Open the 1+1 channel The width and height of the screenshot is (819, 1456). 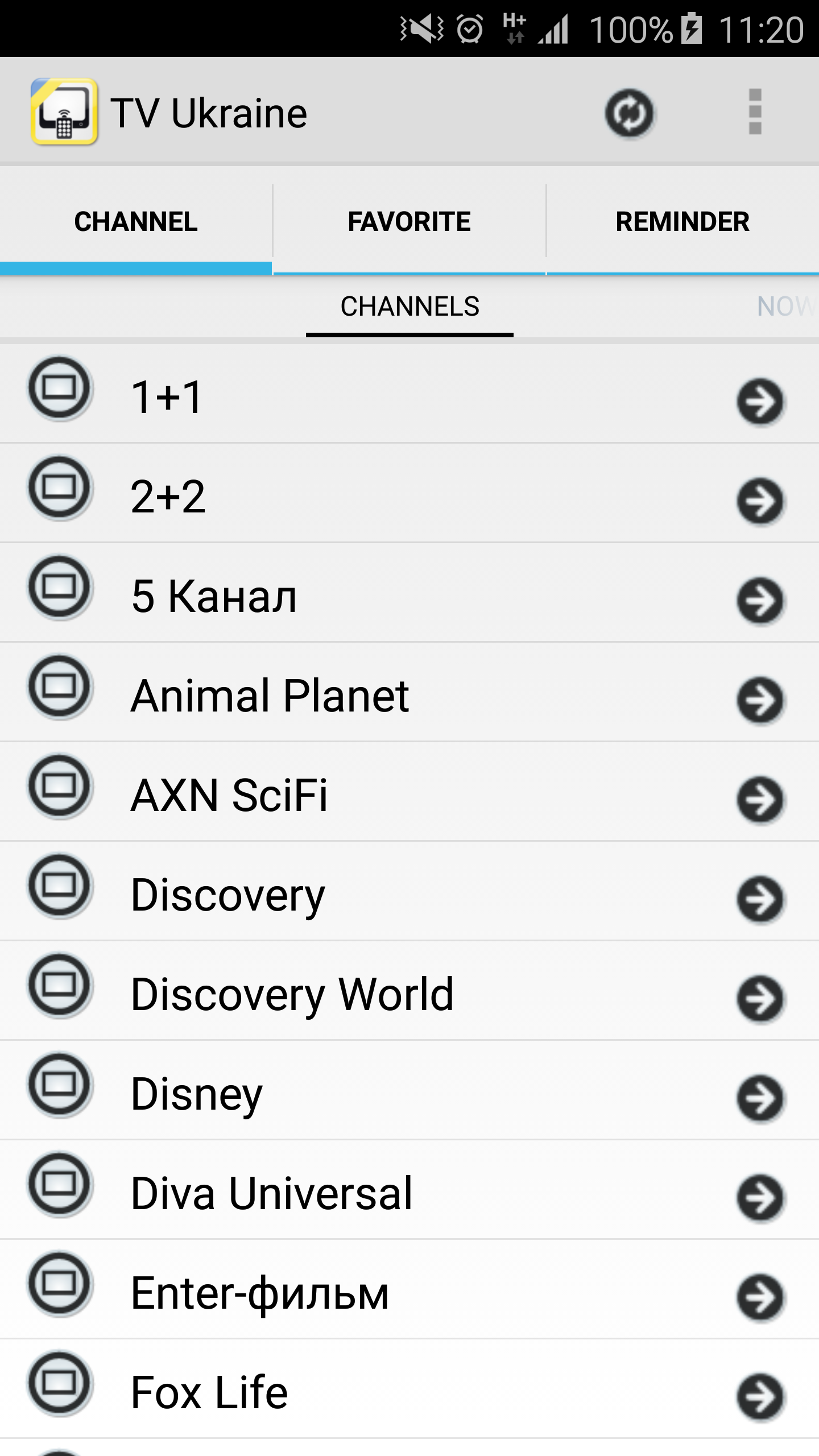pyautogui.click(x=409, y=394)
